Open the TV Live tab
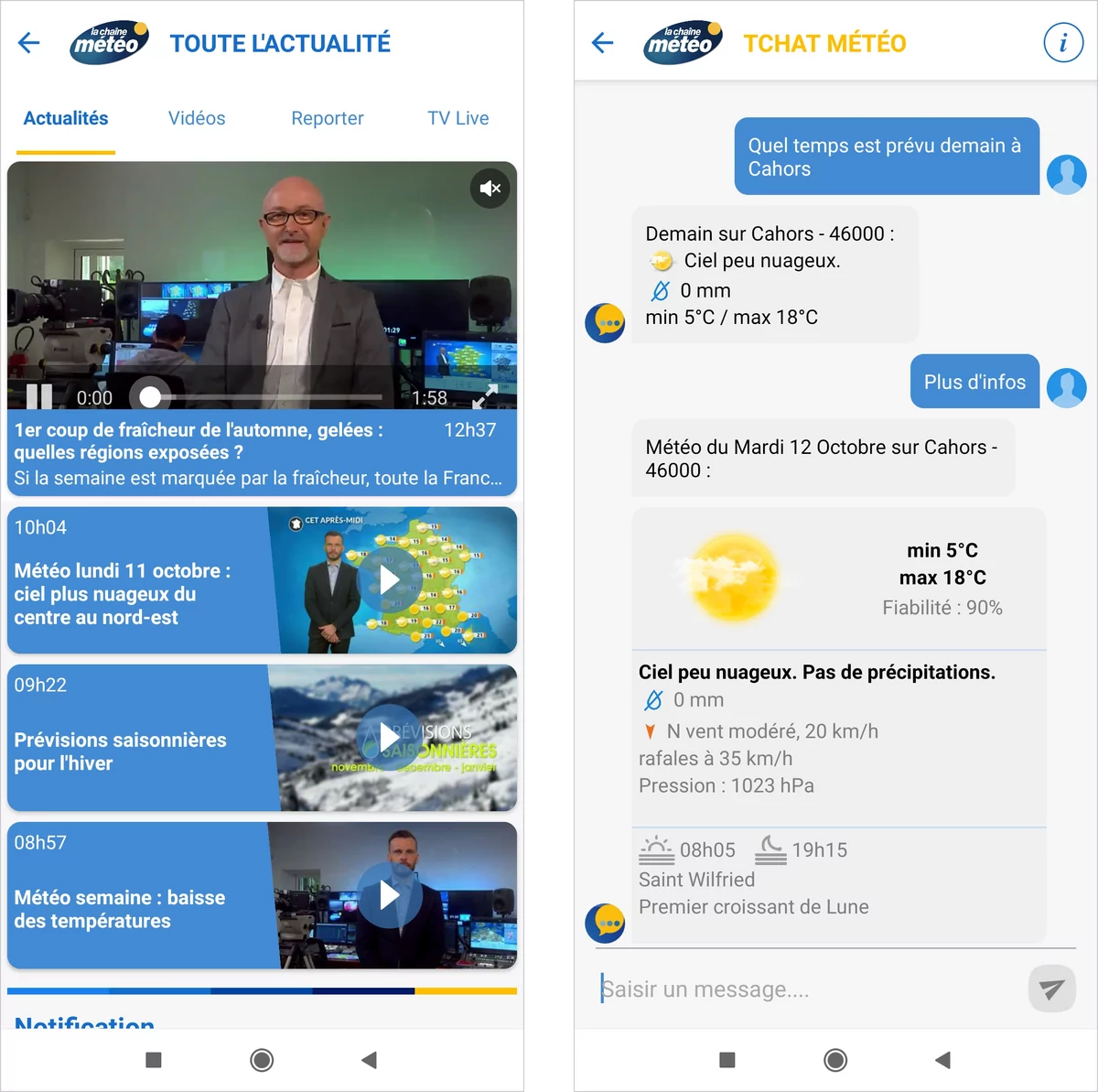The image size is (1098, 1092). (x=457, y=118)
